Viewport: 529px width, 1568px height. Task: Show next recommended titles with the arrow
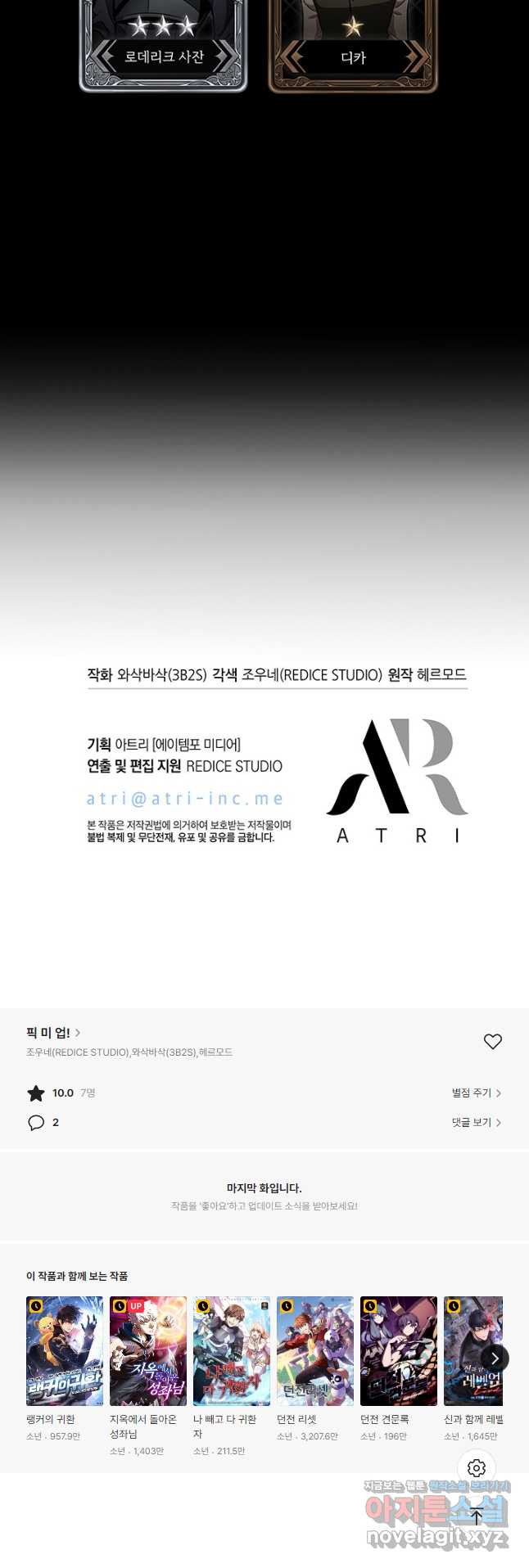tap(495, 1358)
